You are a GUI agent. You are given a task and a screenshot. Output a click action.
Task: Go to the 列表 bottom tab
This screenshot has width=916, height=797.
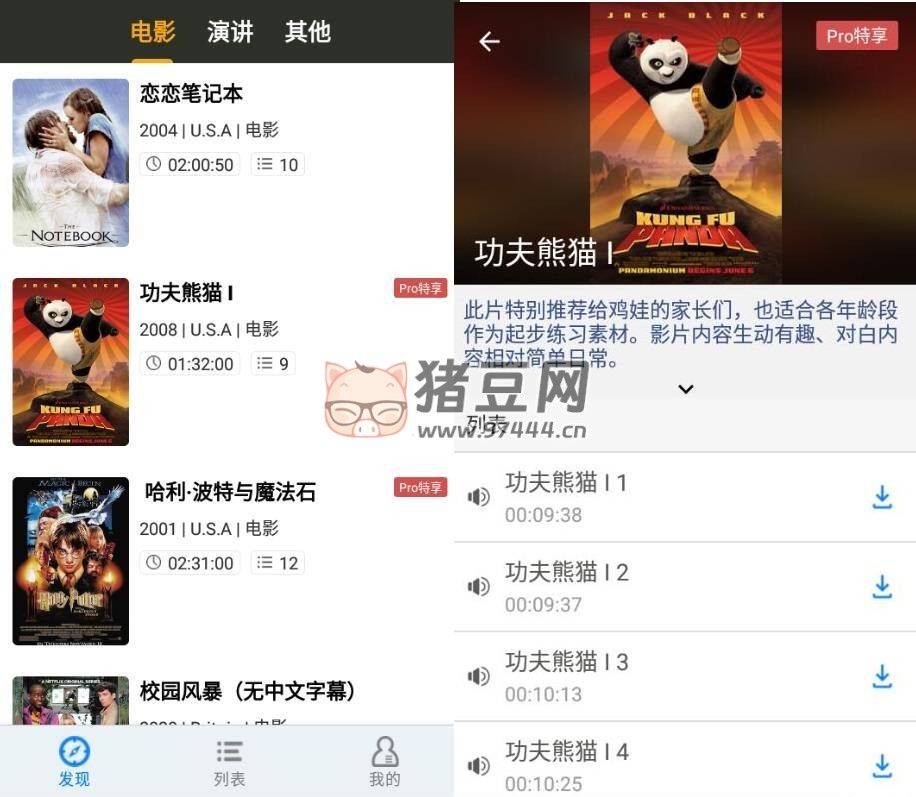point(229,762)
